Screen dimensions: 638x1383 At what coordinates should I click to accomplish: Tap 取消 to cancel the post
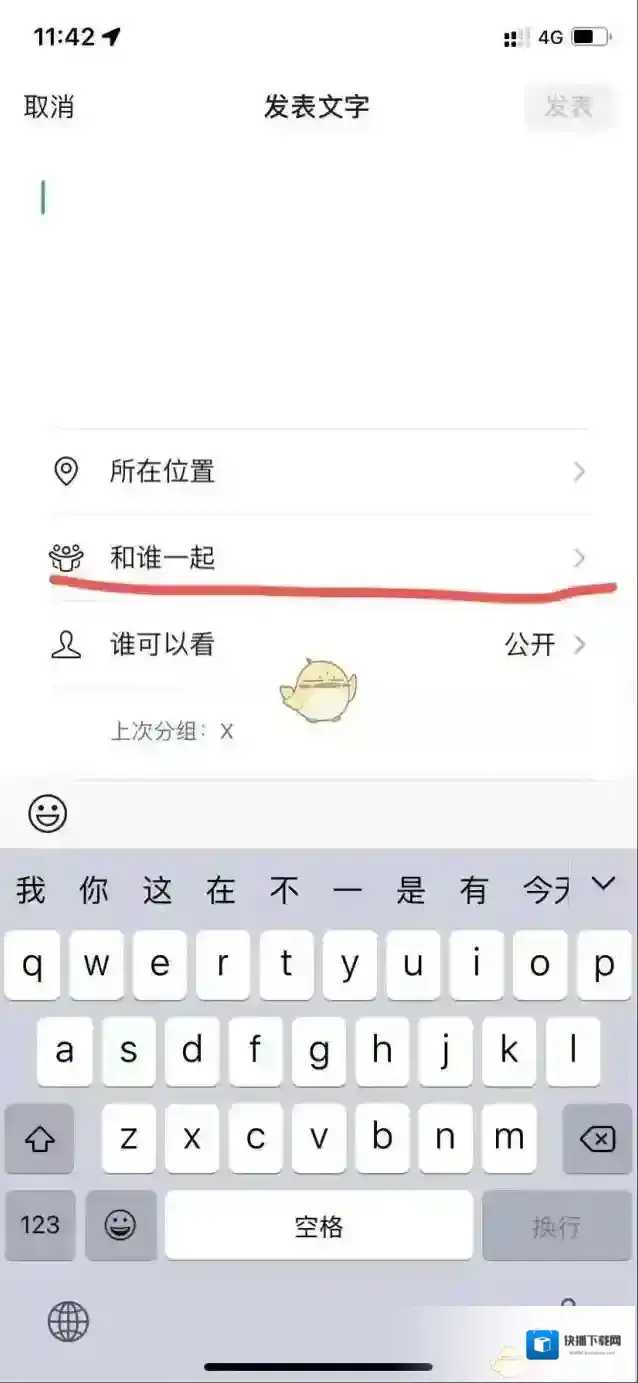pyautogui.click(x=49, y=107)
